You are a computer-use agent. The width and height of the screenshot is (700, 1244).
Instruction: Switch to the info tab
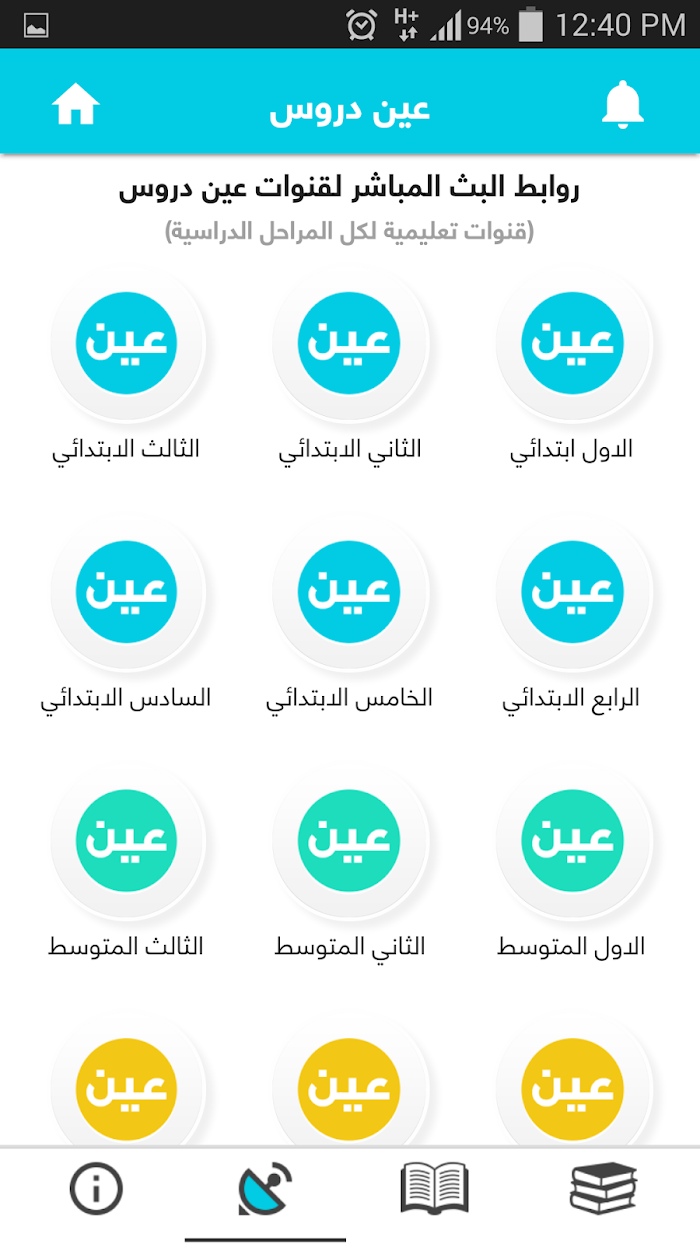(96, 1189)
